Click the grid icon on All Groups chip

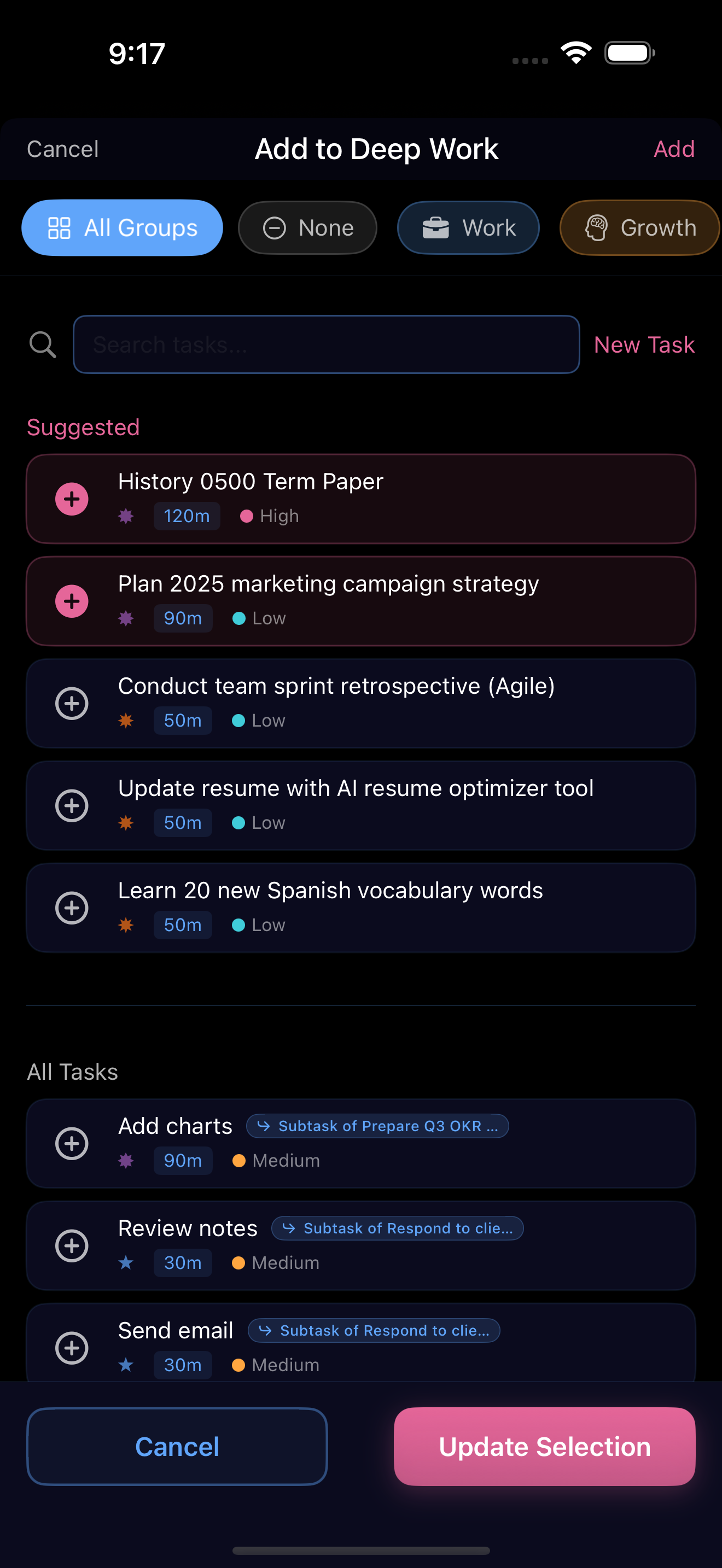click(x=59, y=227)
